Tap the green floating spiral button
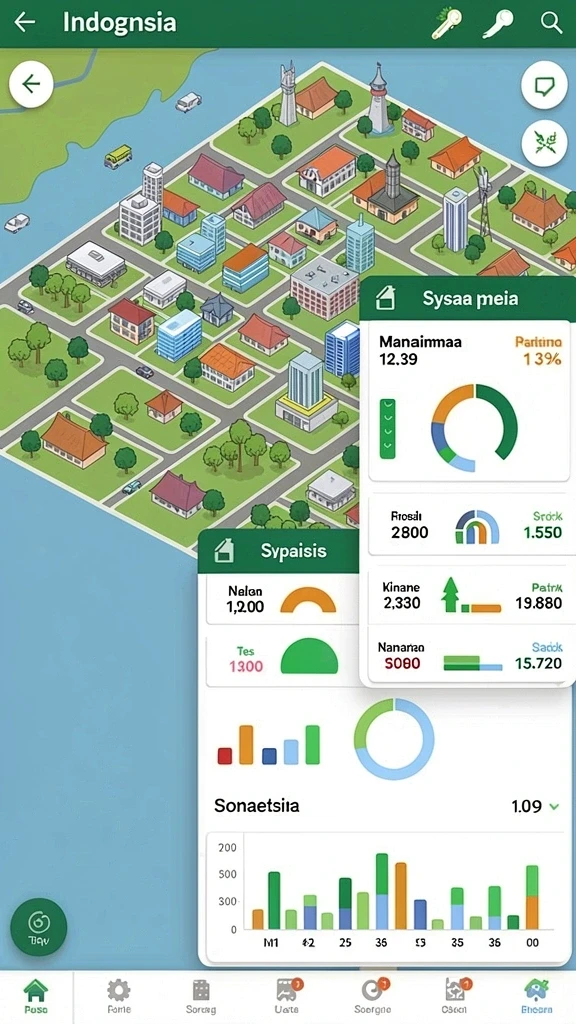This screenshot has height=1024, width=576. tap(39, 927)
